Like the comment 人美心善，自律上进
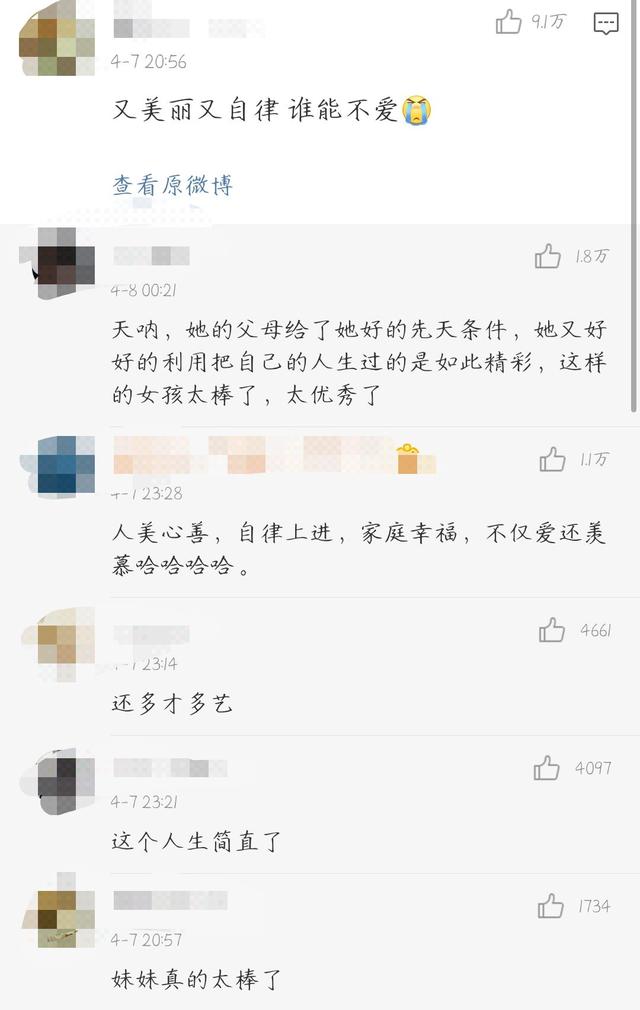The width and height of the screenshot is (640, 1010). coord(553,460)
